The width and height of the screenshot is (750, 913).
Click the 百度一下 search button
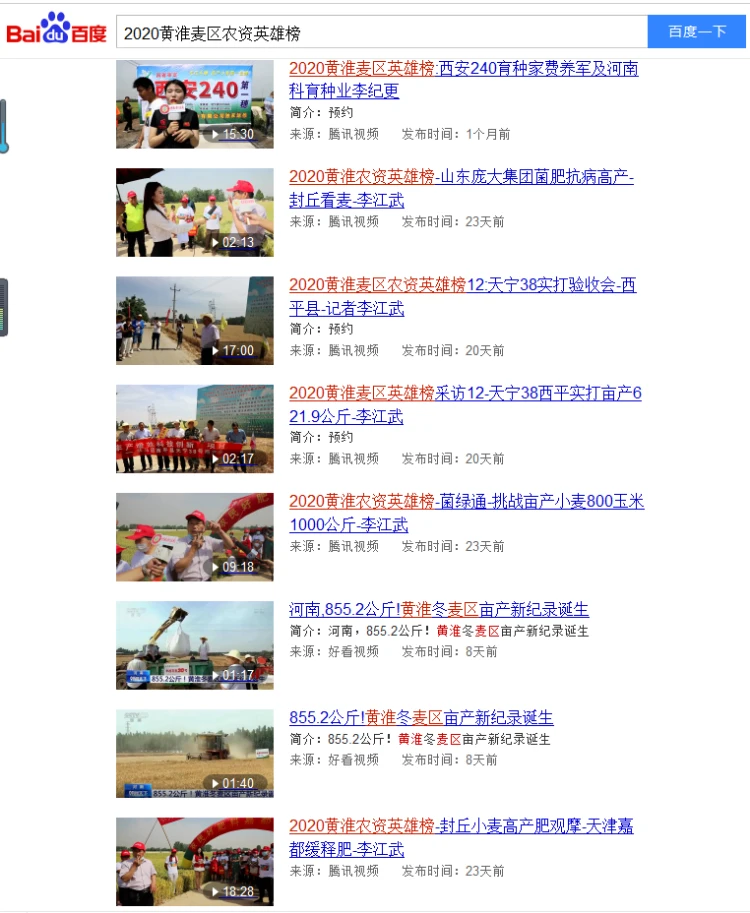coord(696,31)
